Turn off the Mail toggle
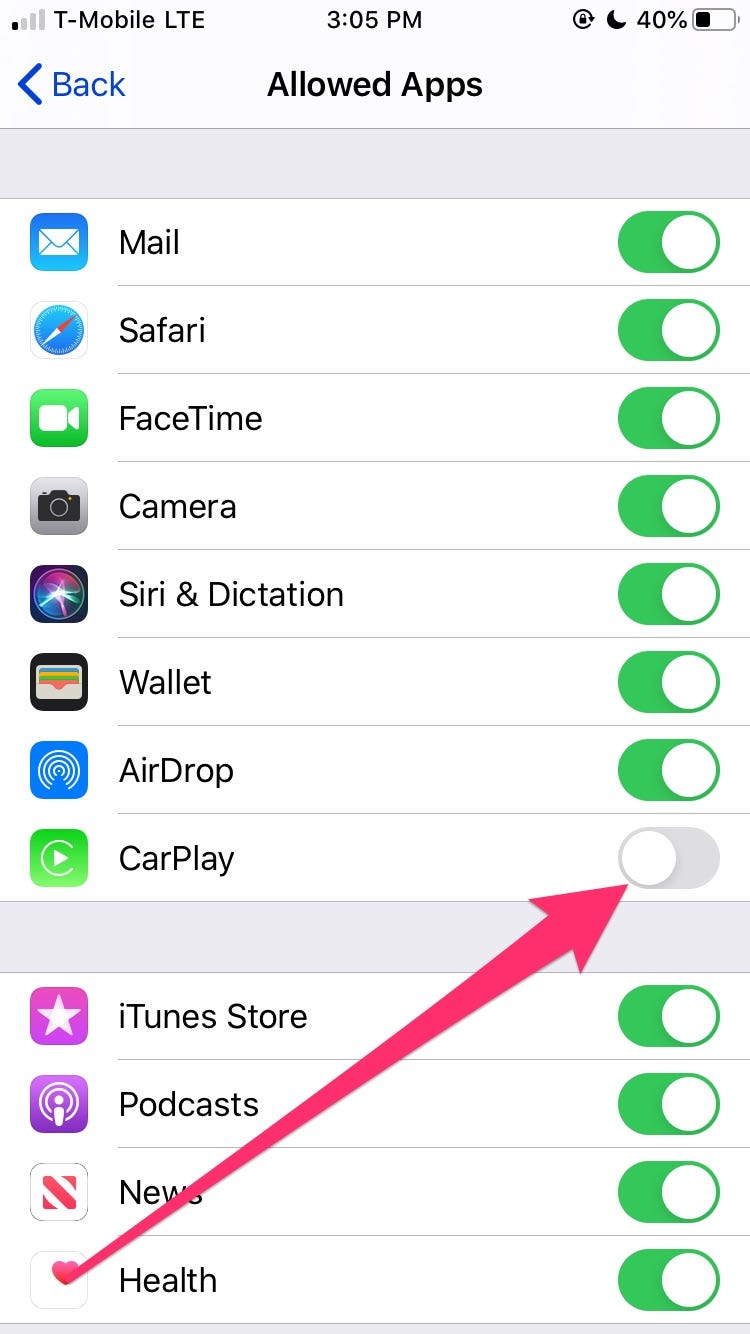 pyautogui.click(x=668, y=242)
